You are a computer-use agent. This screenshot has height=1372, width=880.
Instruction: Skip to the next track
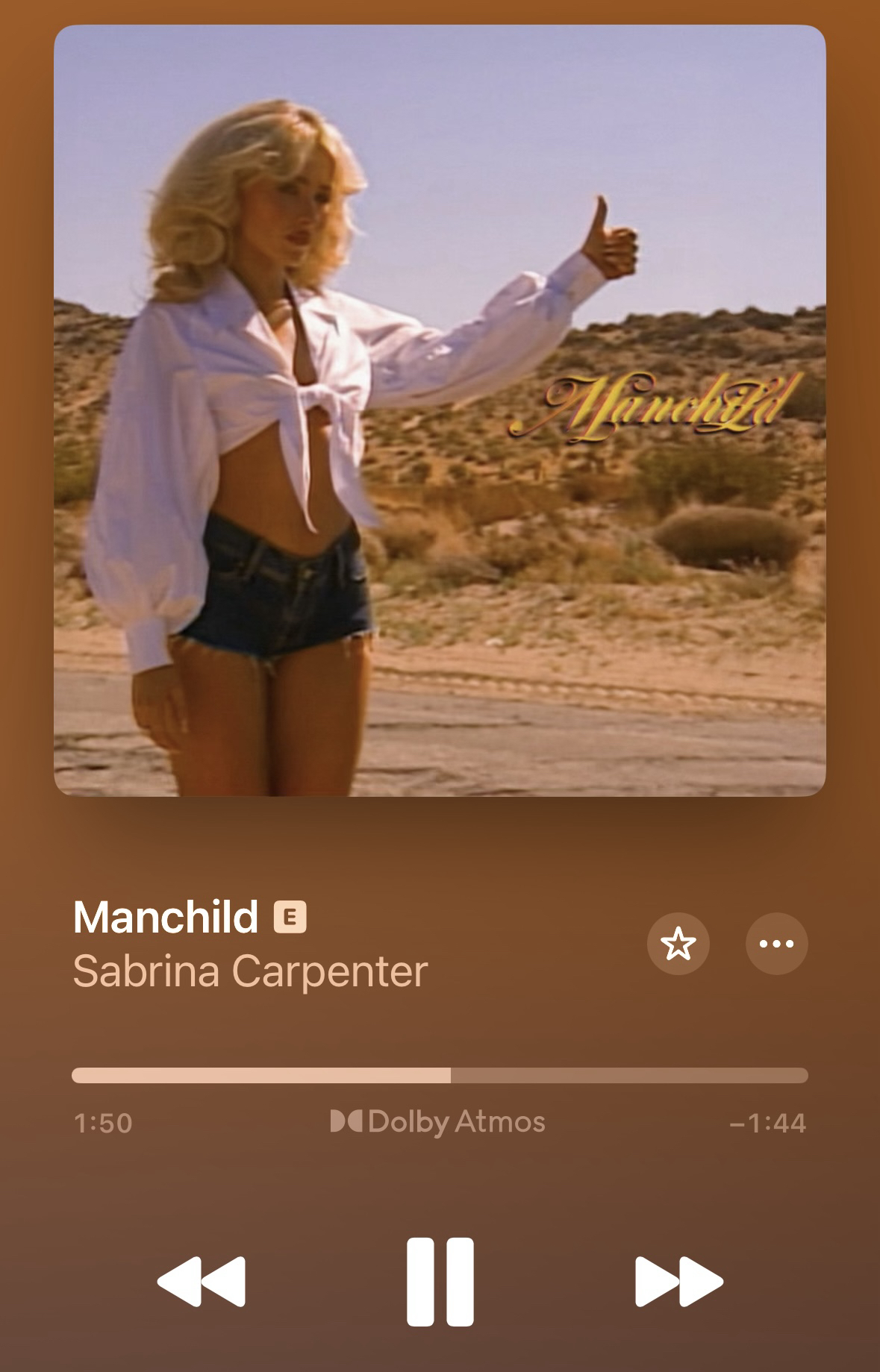678,1282
